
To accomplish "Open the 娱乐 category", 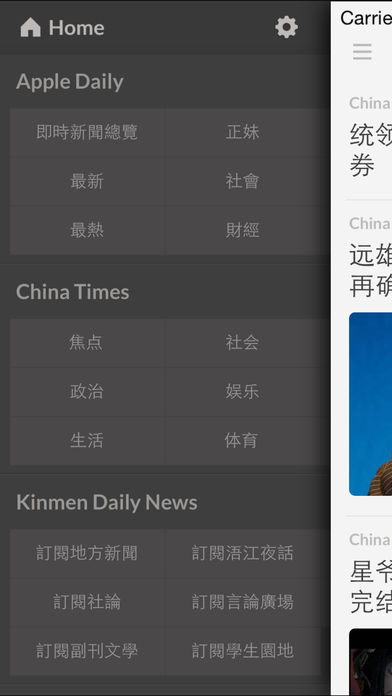I will click(x=242, y=391).
